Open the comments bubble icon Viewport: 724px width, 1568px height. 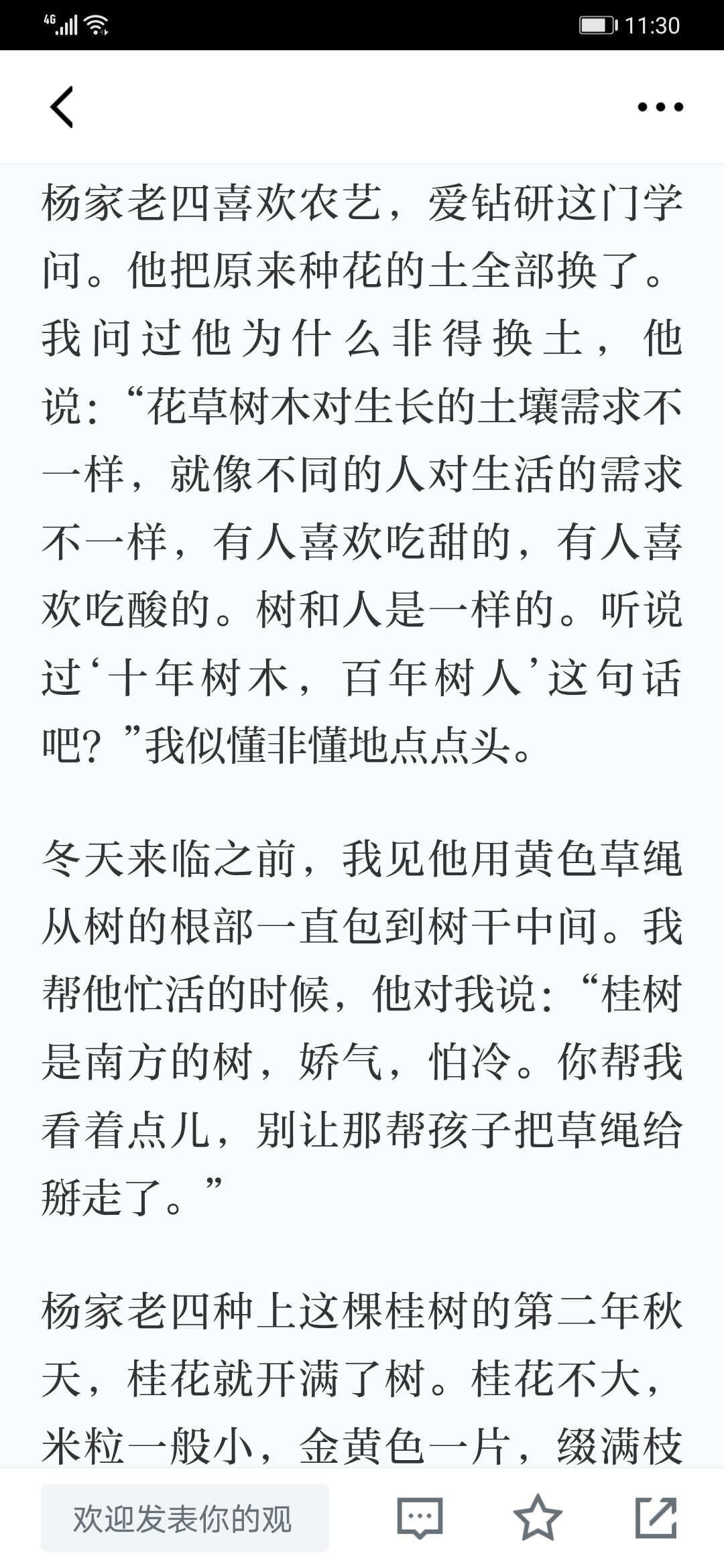click(420, 1517)
